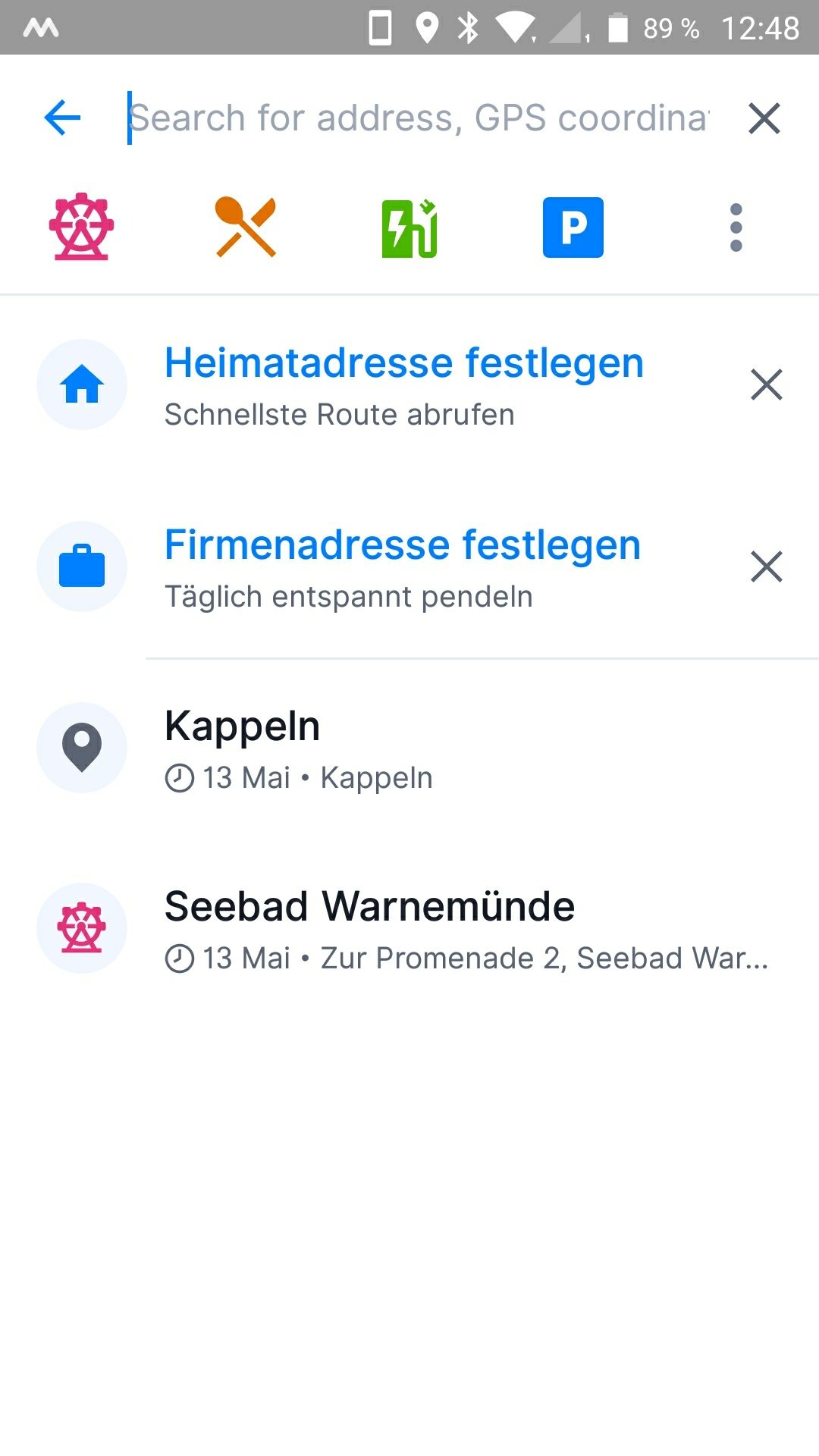This screenshot has height=1456, width=819.
Task: Dismiss the Heimatadresse festlegen suggestion
Action: pyautogui.click(x=766, y=384)
